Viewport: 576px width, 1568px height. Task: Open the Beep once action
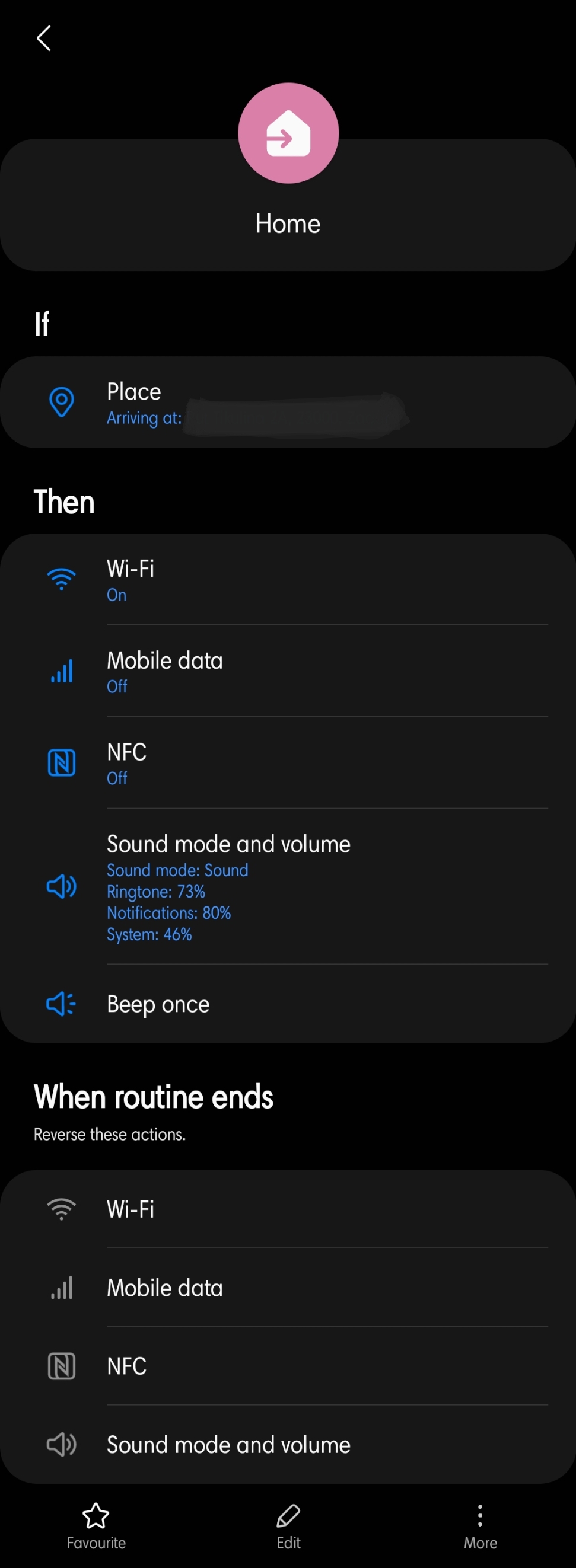coord(287,1004)
